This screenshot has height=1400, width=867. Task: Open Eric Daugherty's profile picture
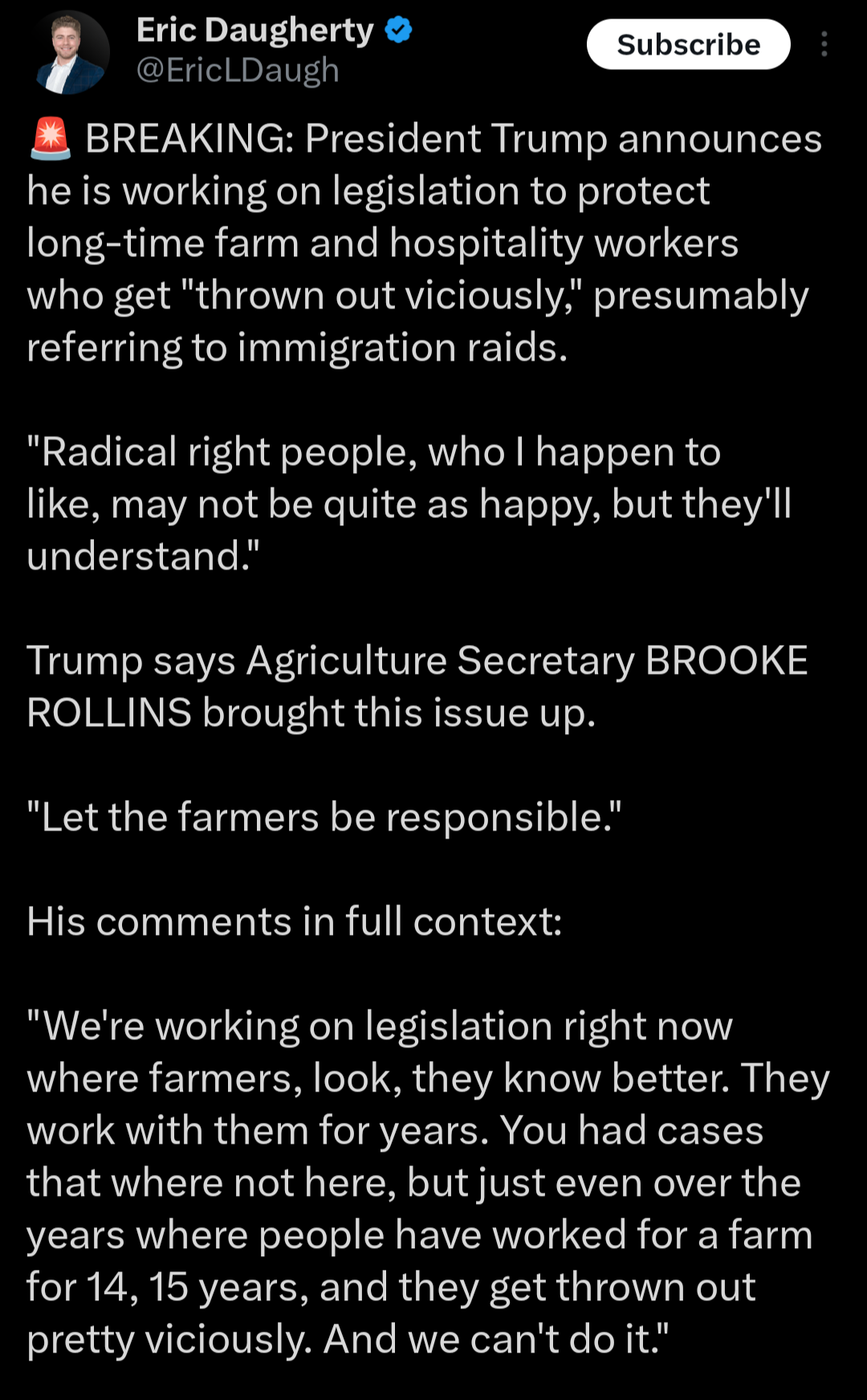[x=70, y=52]
